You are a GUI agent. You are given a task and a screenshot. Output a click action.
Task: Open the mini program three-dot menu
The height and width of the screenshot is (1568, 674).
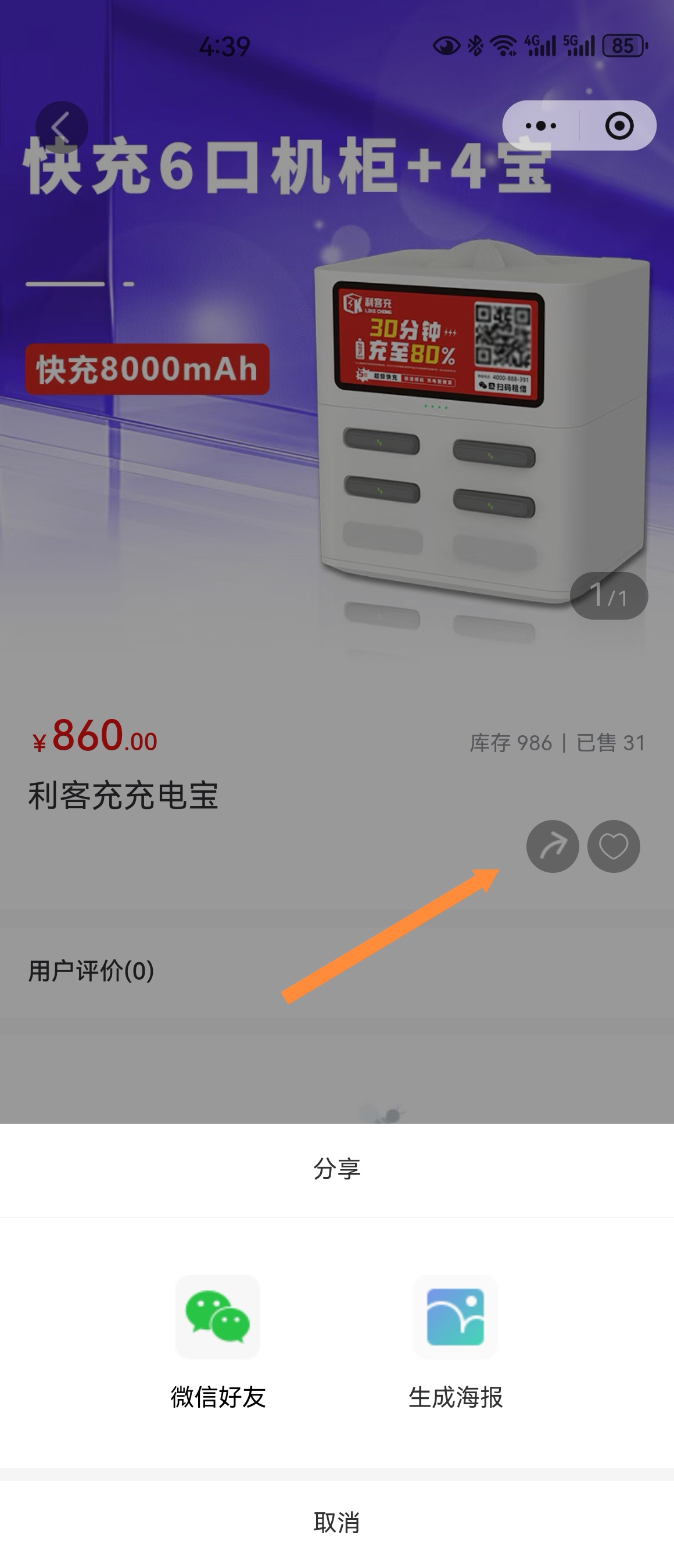pyautogui.click(x=541, y=126)
